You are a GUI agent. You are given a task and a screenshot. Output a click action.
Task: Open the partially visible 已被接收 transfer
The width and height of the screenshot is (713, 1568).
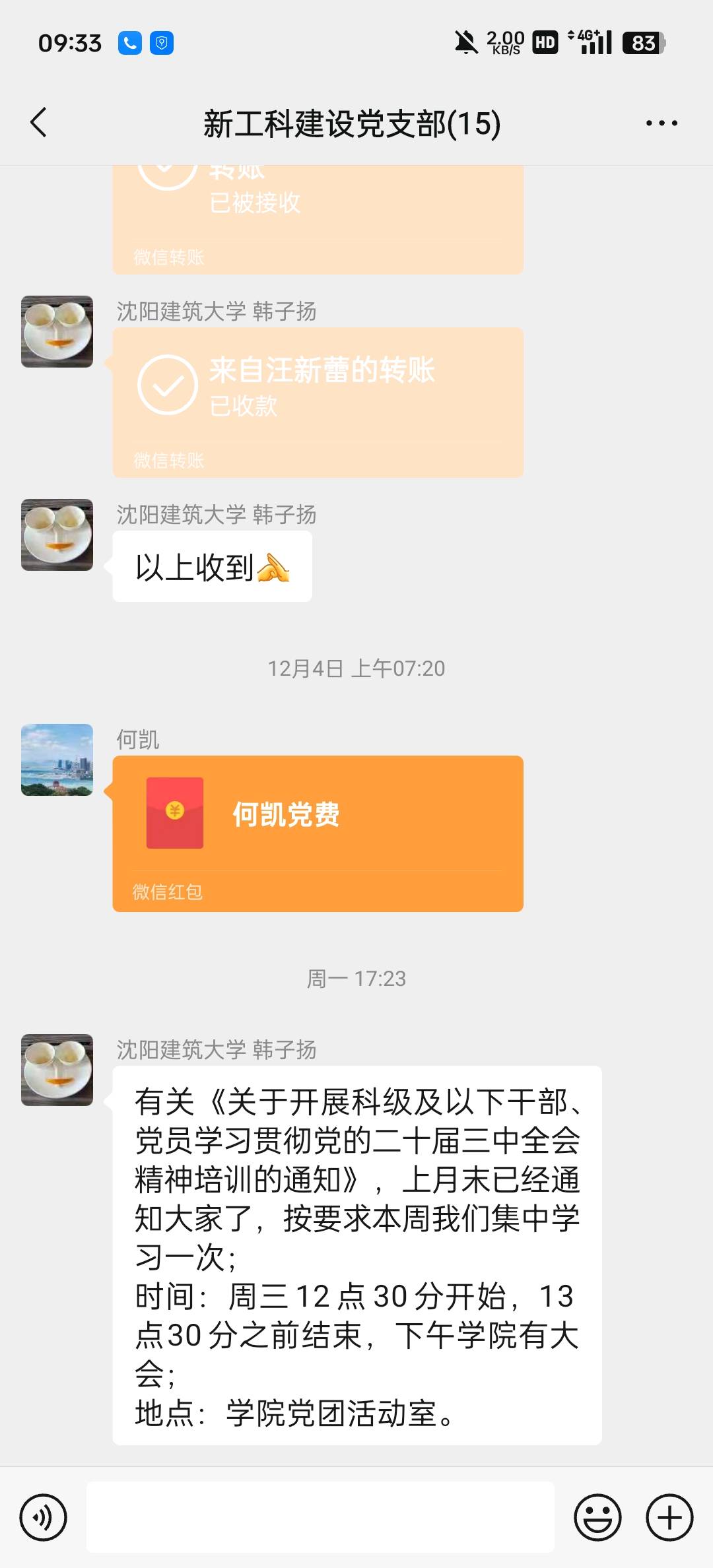click(x=318, y=219)
